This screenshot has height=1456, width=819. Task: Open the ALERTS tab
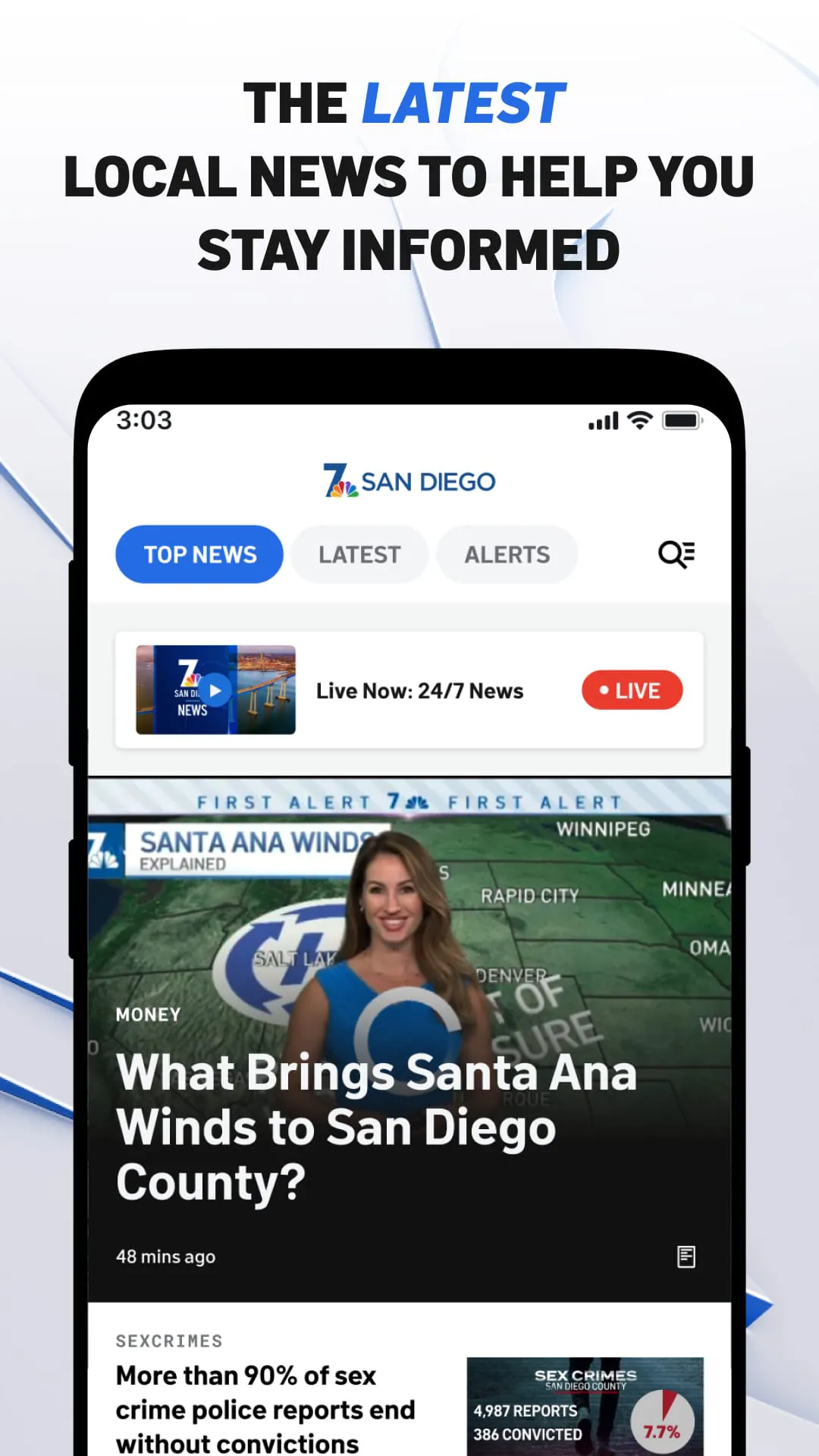(507, 554)
